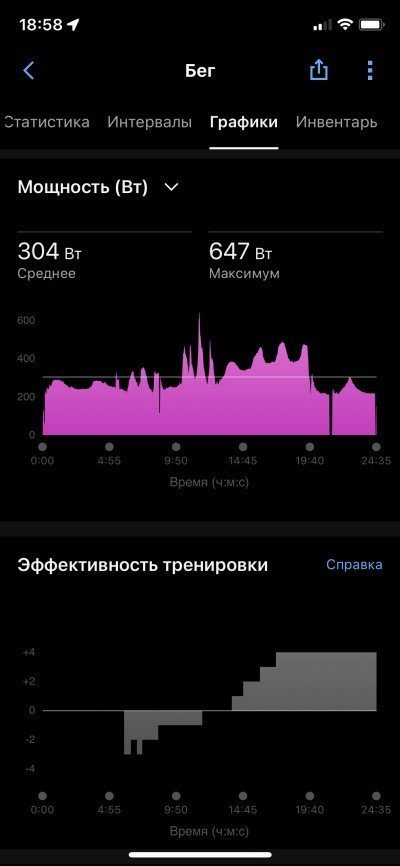The width and height of the screenshot is (400, 866).
Task: Expand the Мощность (Вт) chart dropdown
Action: 98,187
